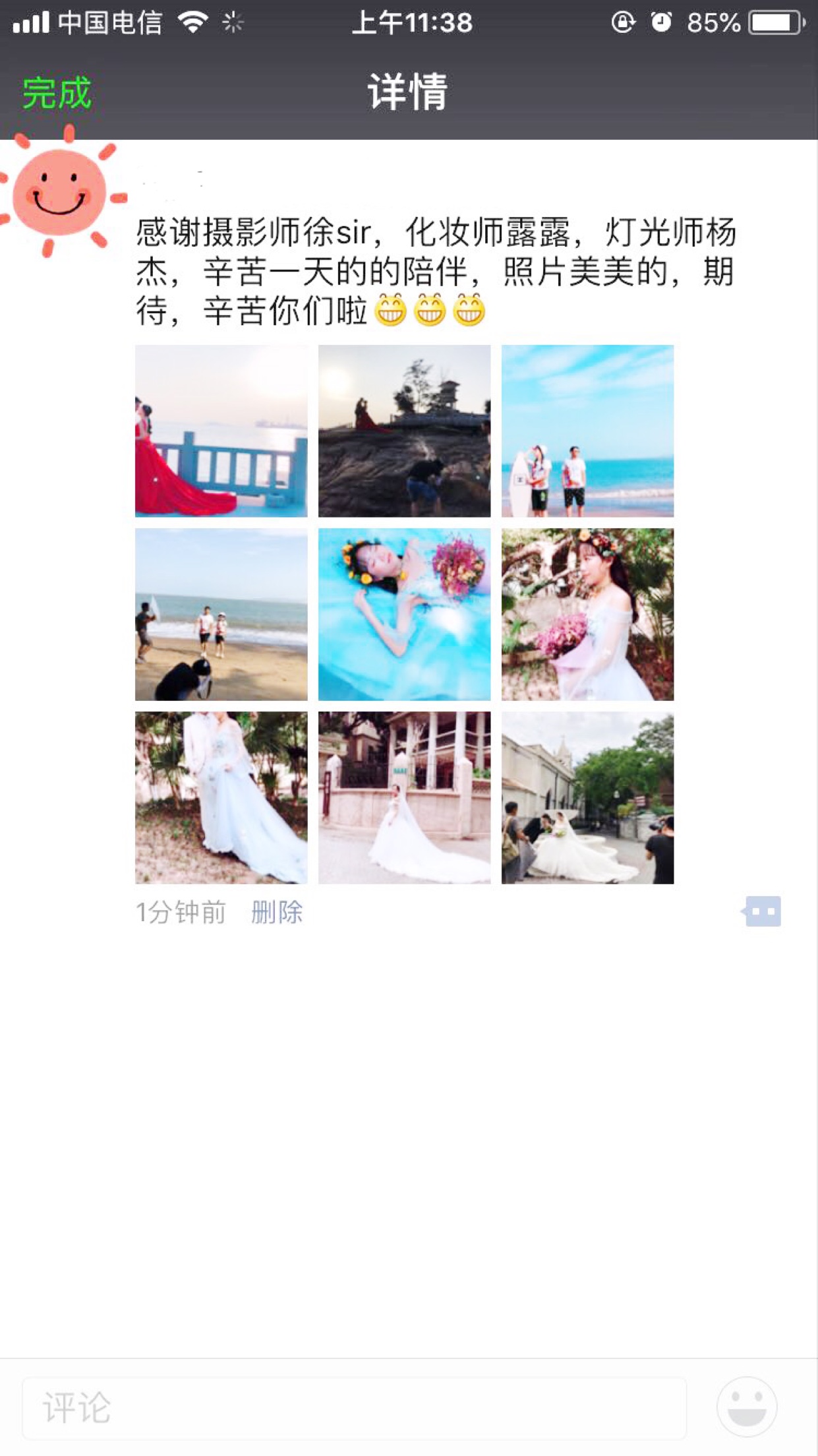Tap the green 完成 button
This screenshot has height=1456, width=818.
(57, 93)
